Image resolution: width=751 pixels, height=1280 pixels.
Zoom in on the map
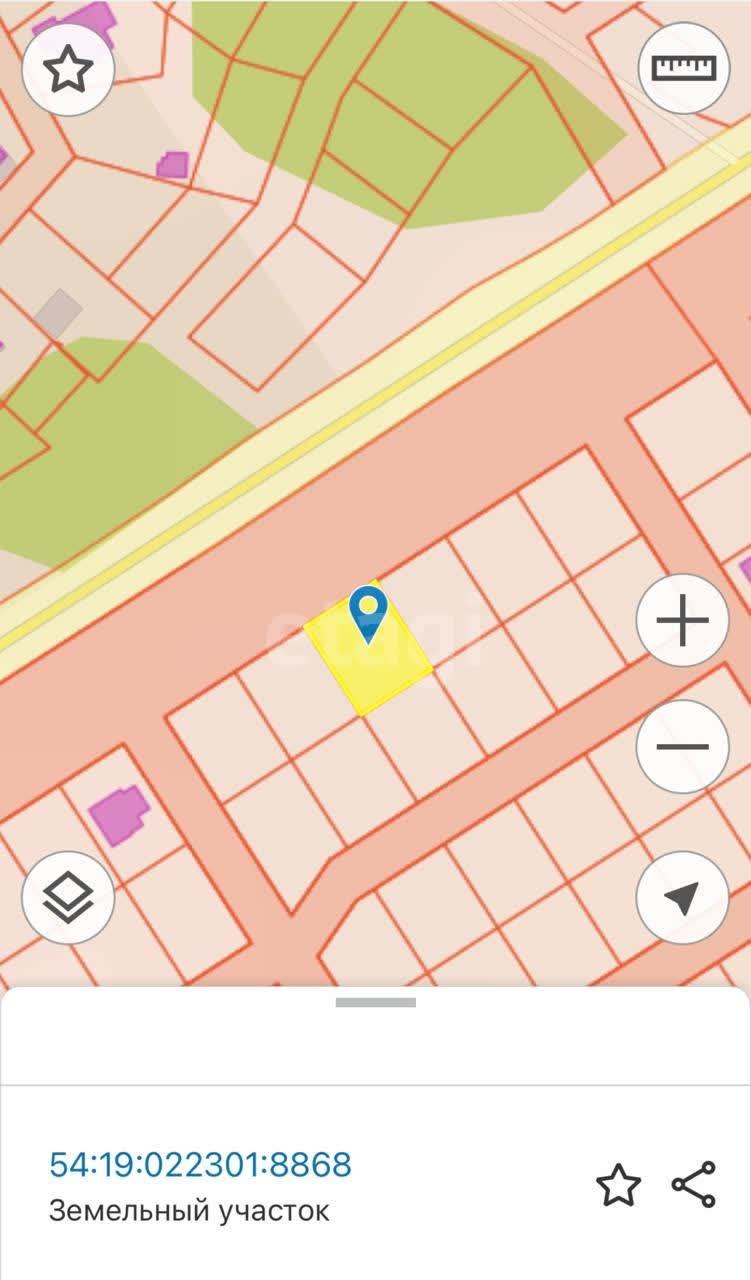tap(683, 621)
